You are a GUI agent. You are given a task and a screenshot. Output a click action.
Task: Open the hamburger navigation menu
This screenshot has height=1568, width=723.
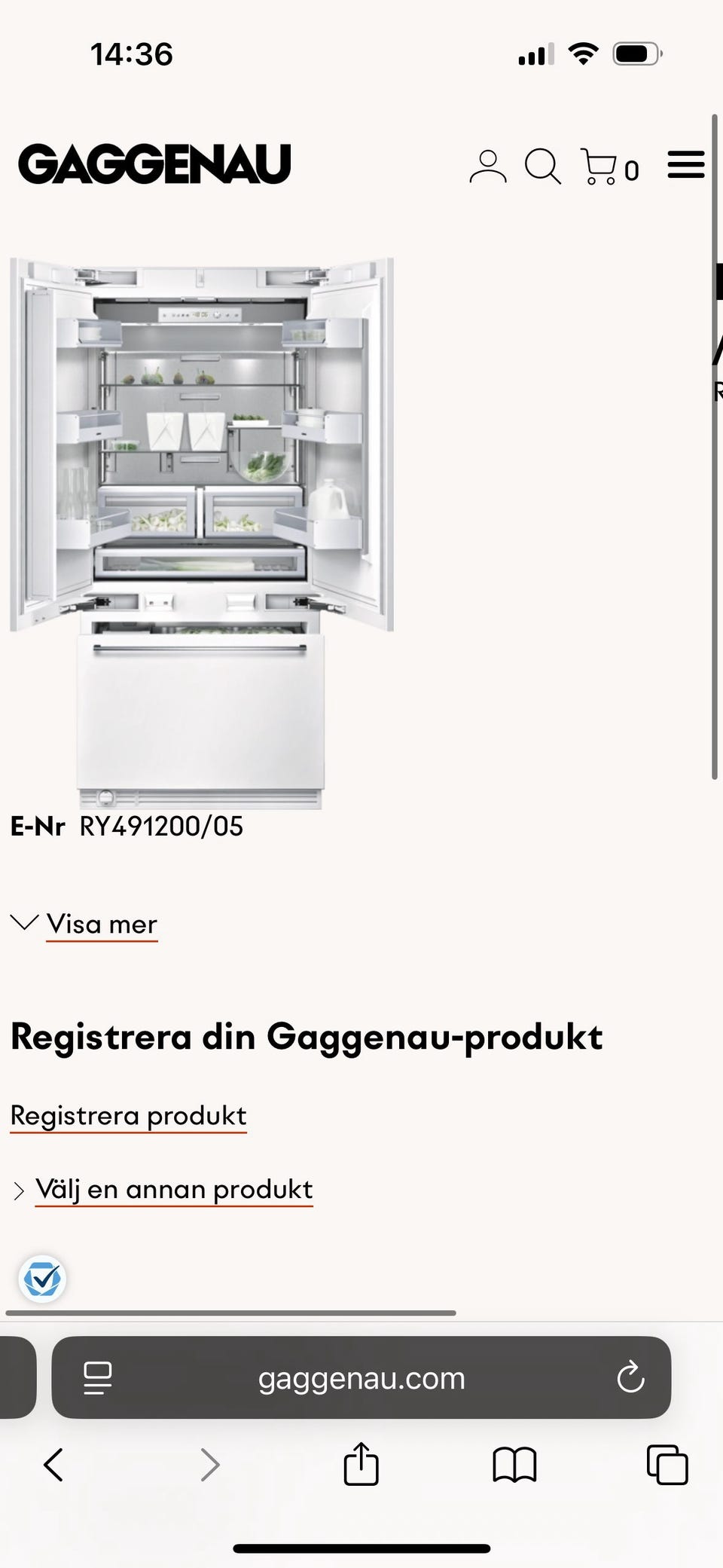point(685,165)
